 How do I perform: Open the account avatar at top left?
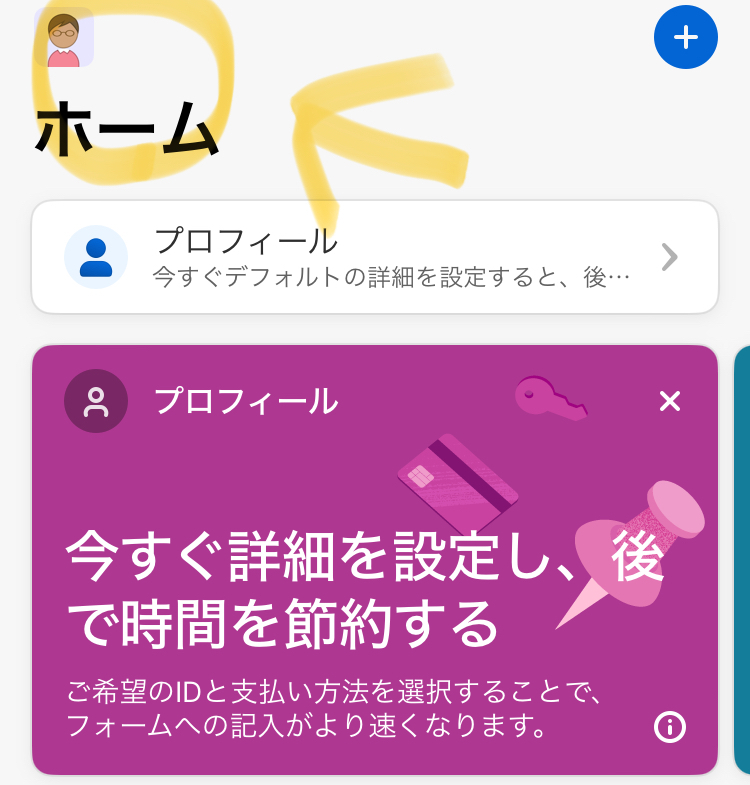coord(64,38)
